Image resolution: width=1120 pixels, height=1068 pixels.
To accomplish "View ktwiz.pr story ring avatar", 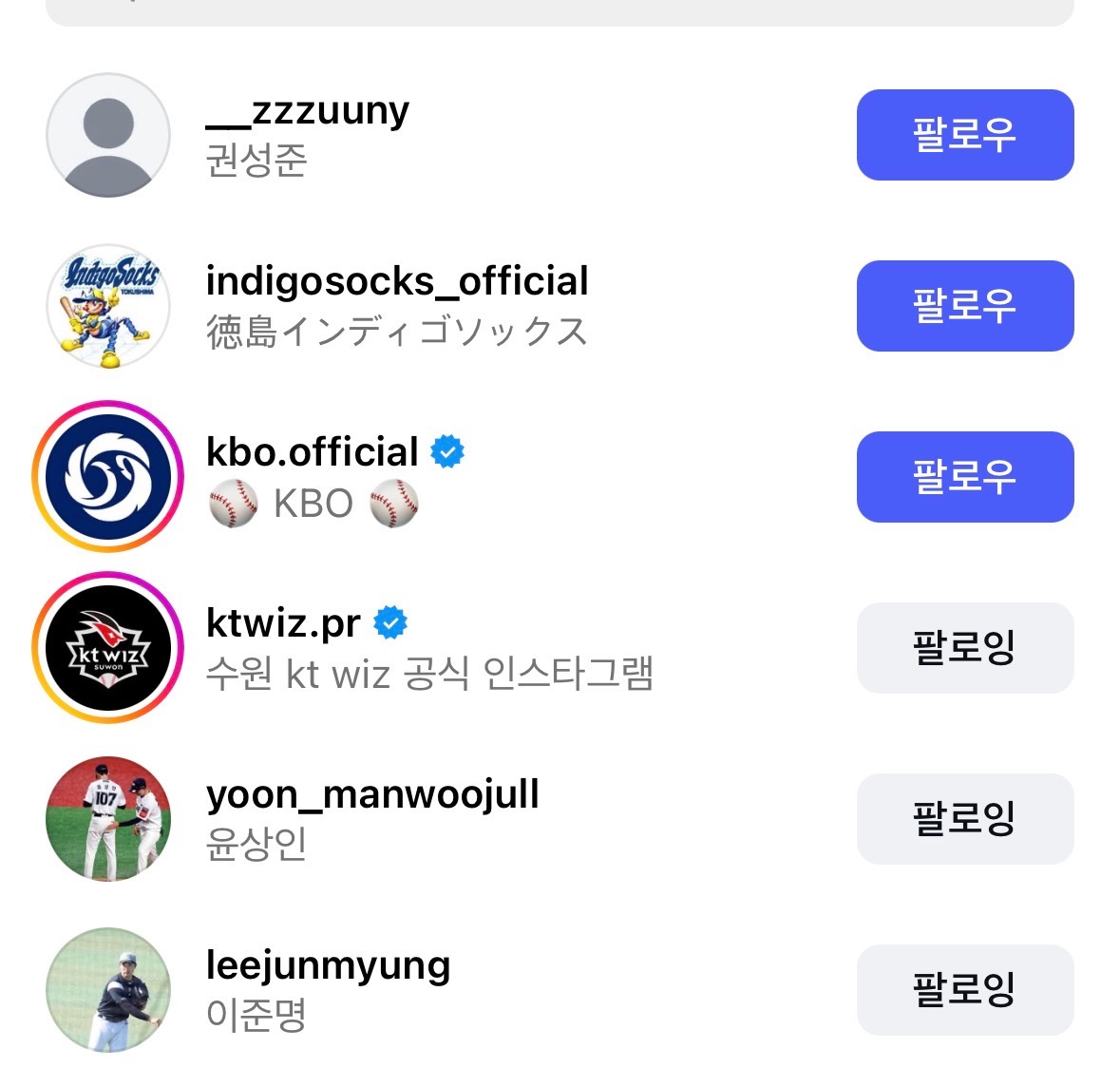I will (108, 648).
